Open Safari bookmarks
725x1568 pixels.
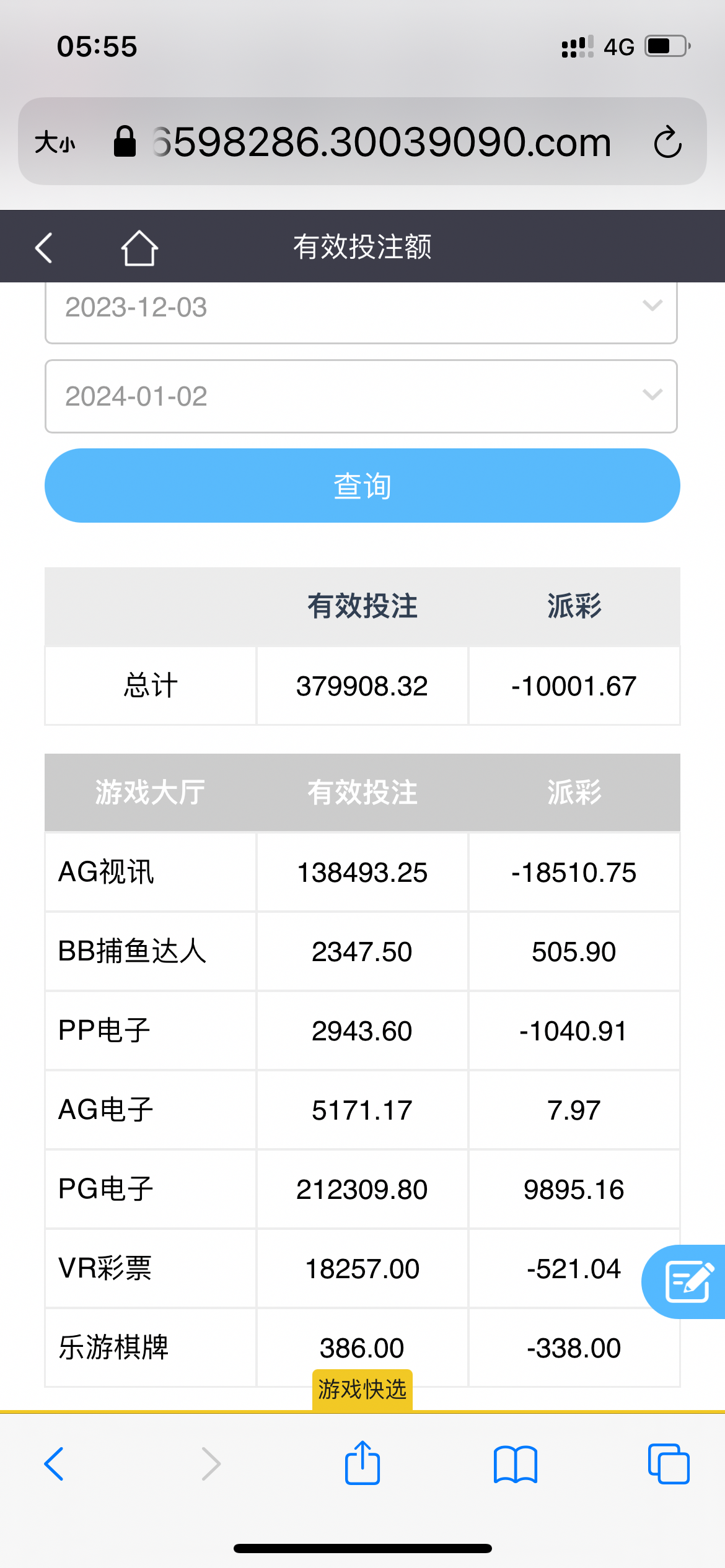coord(515,1464)
